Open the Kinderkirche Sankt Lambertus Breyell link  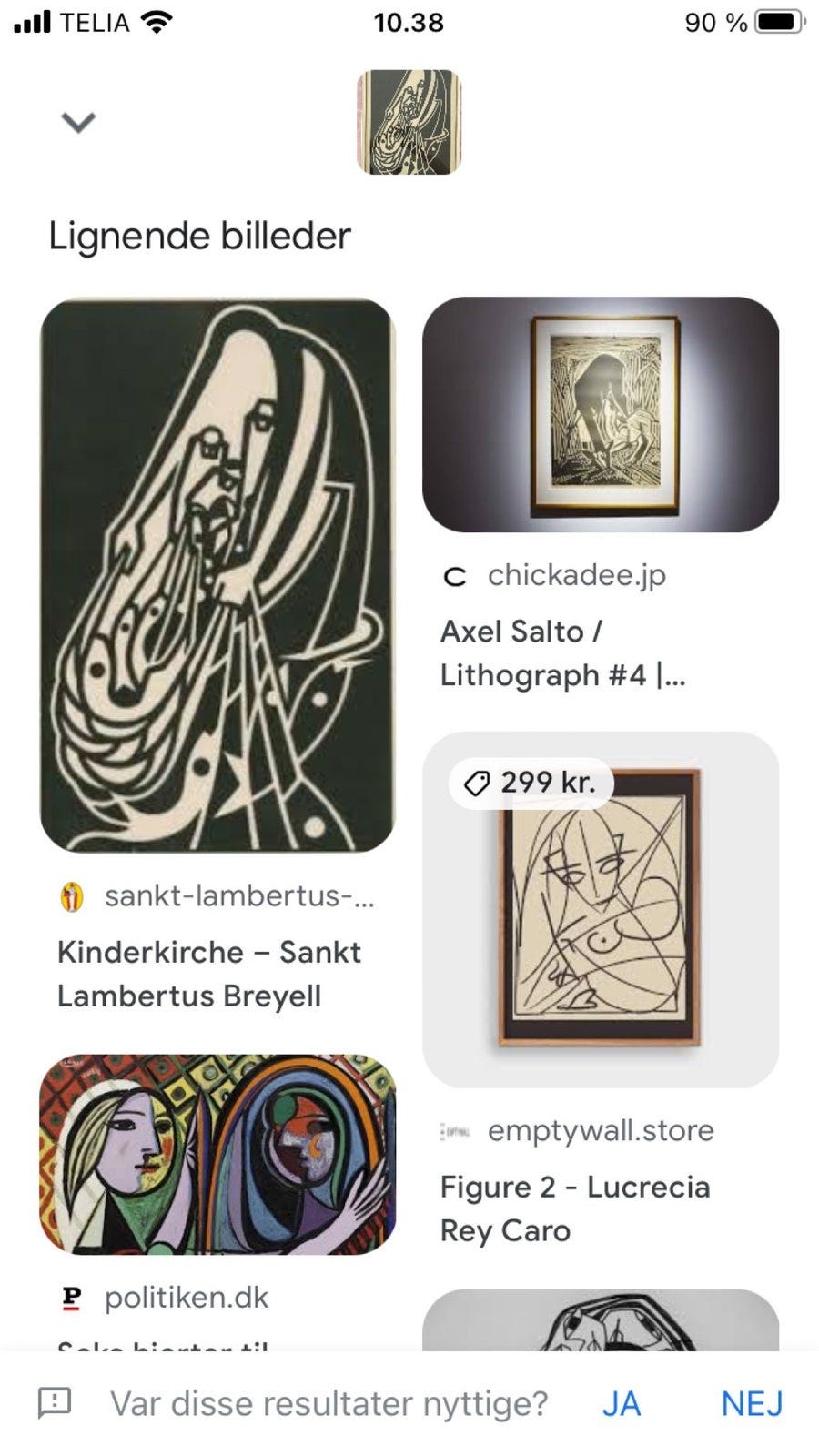pos(209,974)
